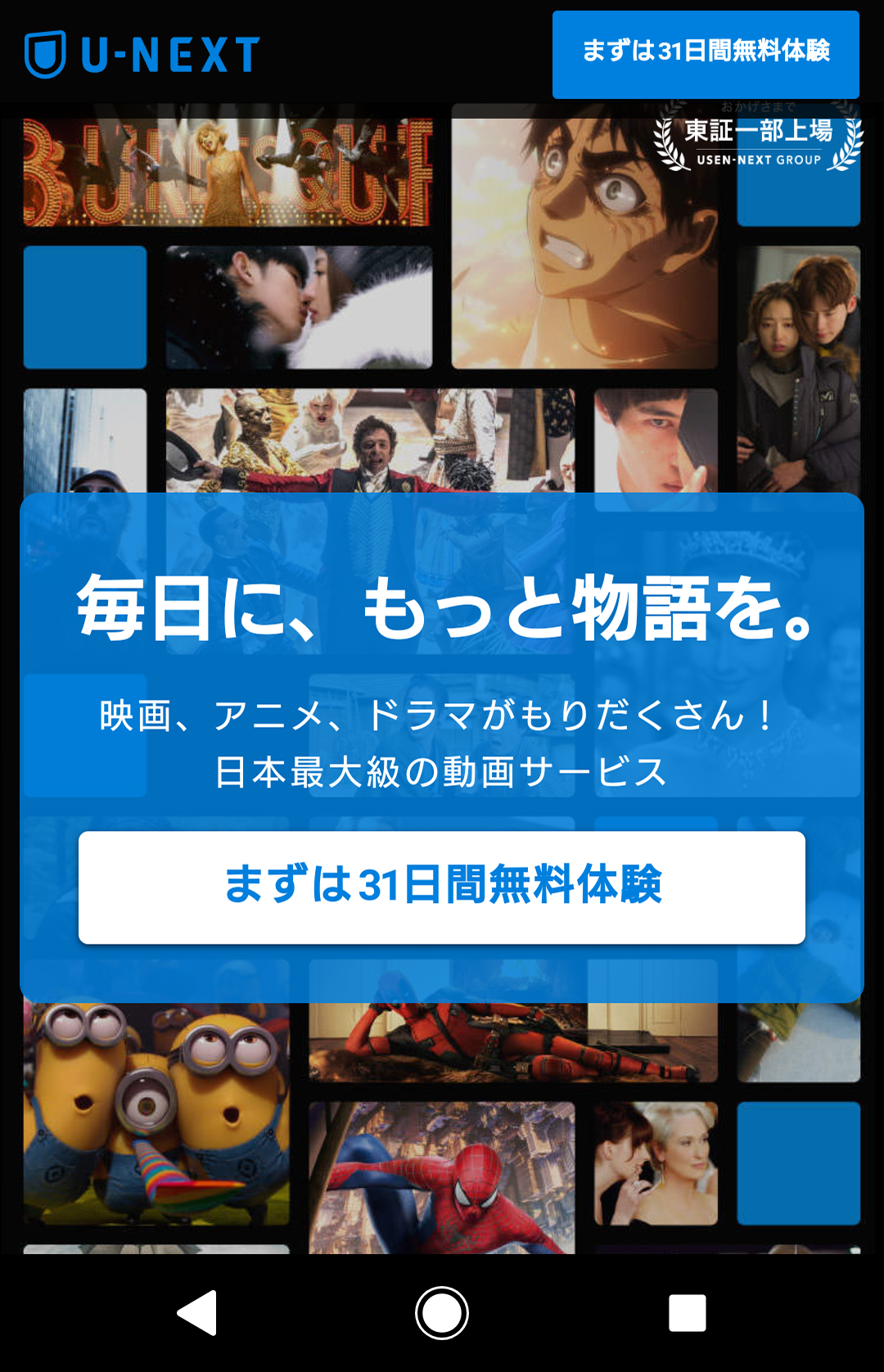The width and height of the screenshot is (884, 1372).
Task: Tap the U-NEXT logo in header
Action: (142, 55)
